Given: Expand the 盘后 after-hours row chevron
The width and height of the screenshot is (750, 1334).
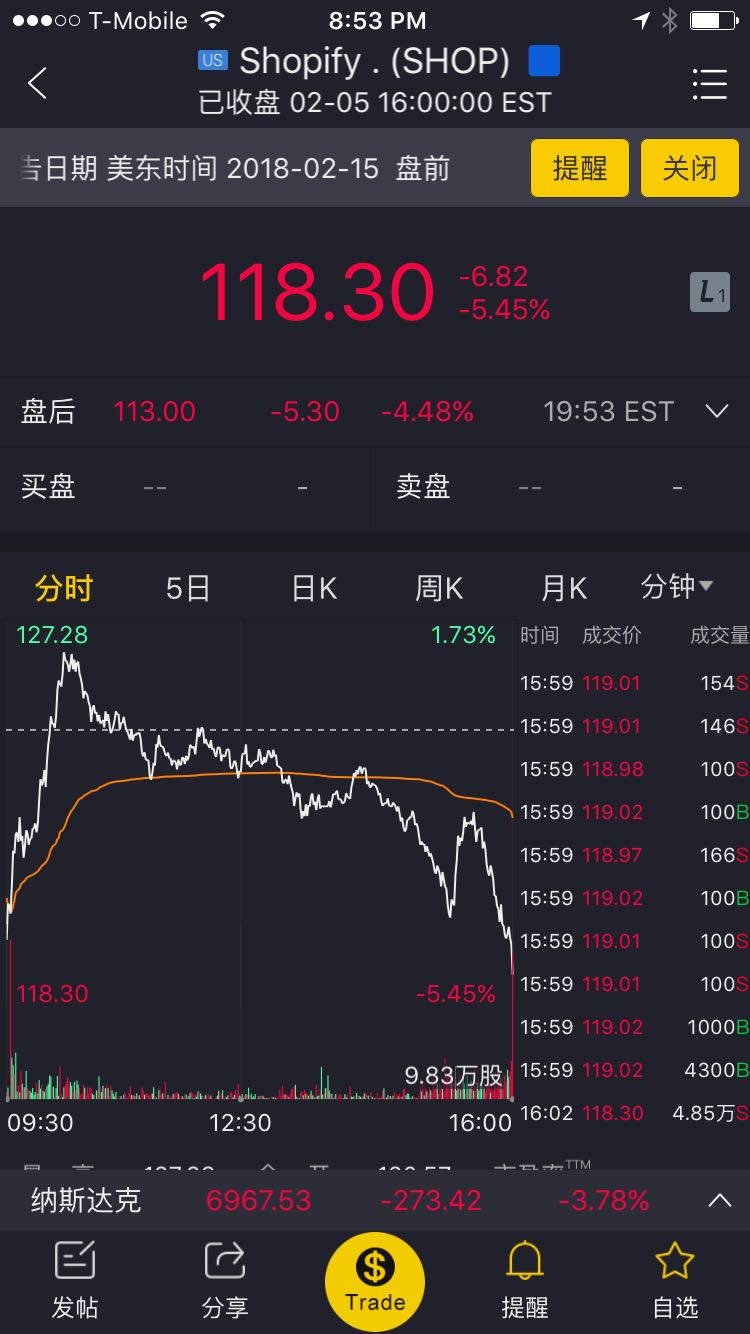Looking at the screenshot, I should (716, 411).
